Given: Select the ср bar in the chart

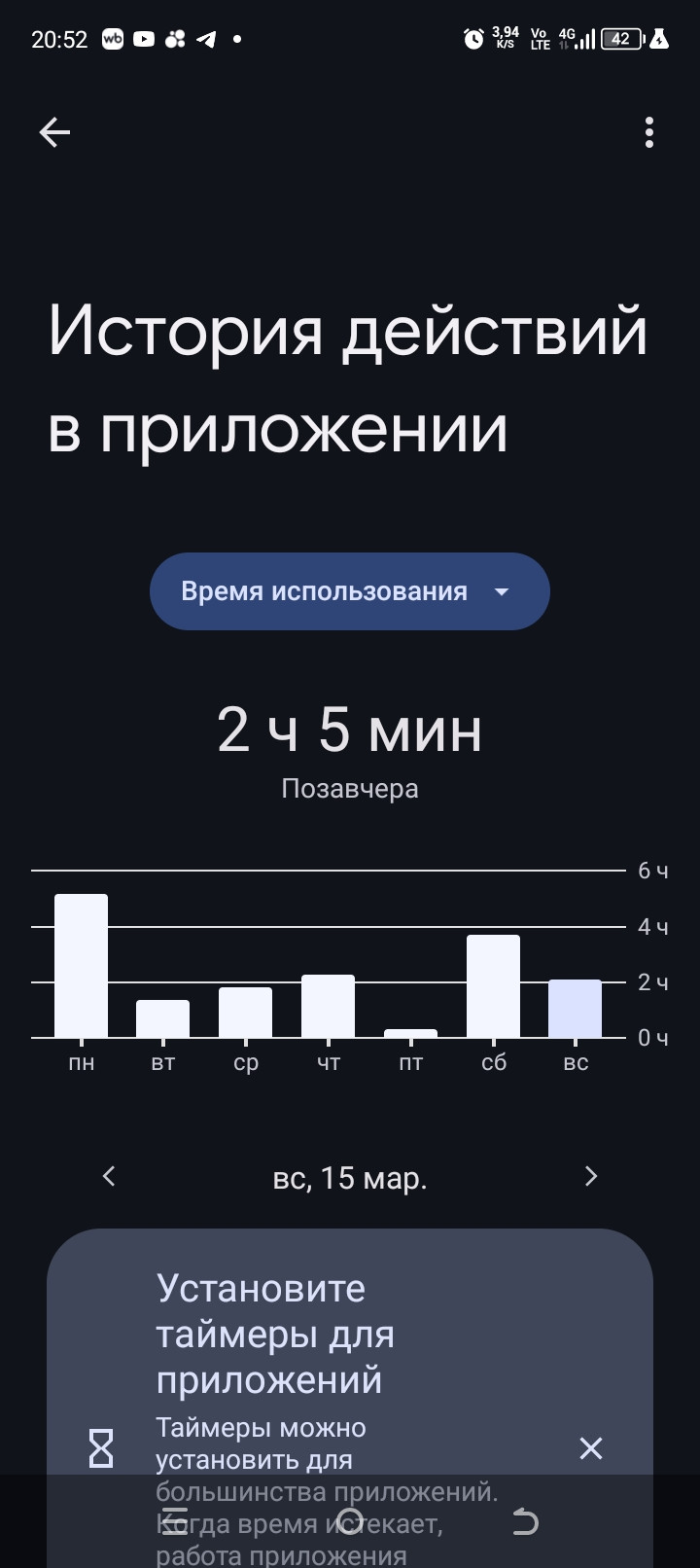Looking at the screenshot, I should (x=245, y=1013).
